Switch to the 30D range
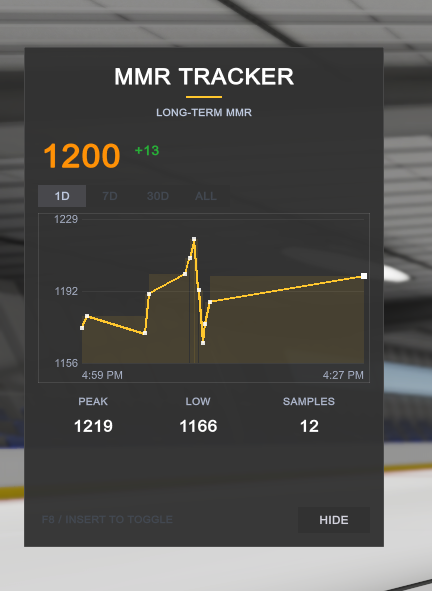This screenshot has width=432, height=591. tap(158, 196)
